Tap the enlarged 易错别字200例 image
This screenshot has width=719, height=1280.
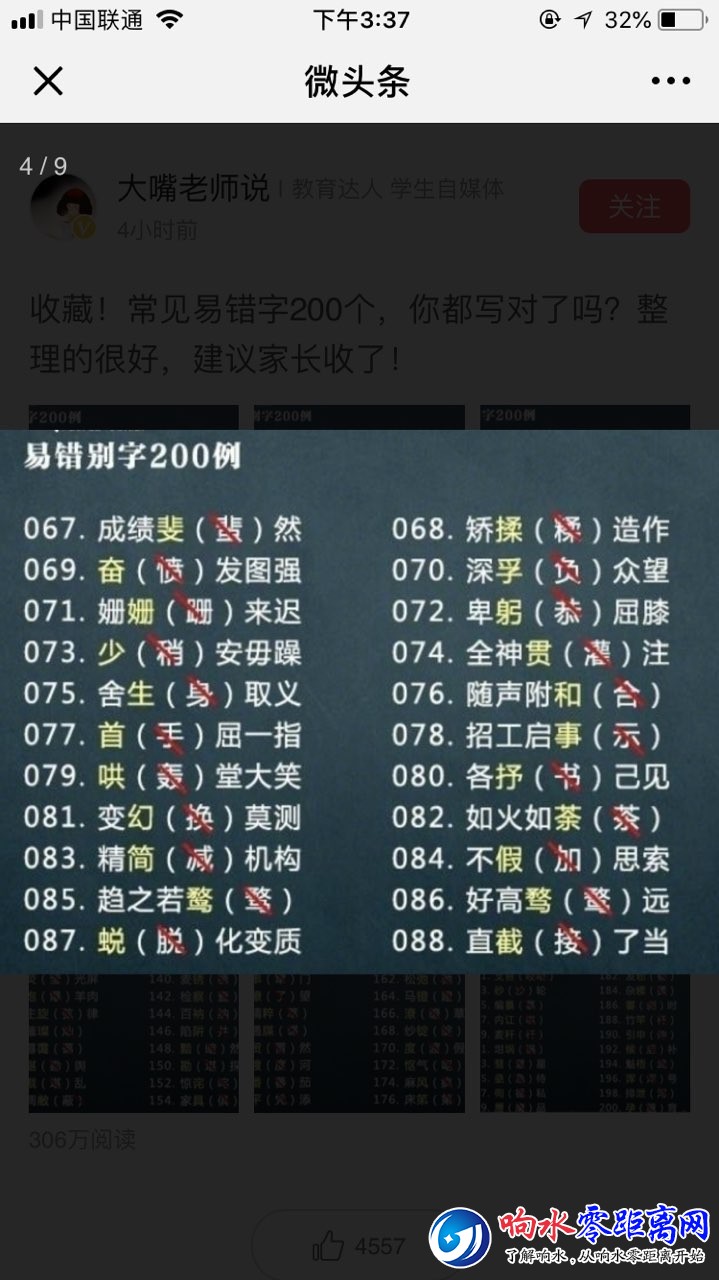point(359,700)
